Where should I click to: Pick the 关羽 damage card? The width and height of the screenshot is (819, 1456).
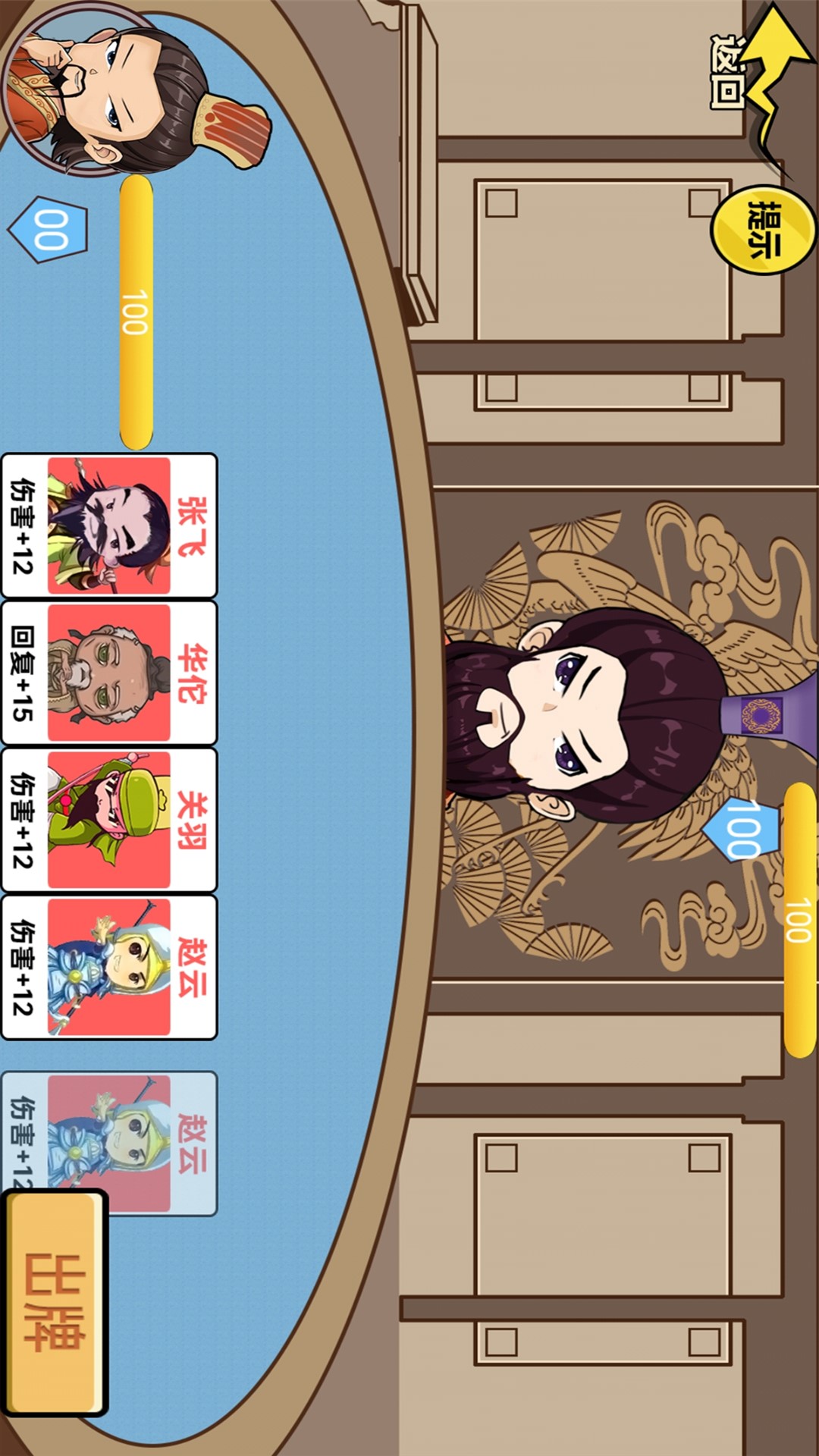(109, 820)
